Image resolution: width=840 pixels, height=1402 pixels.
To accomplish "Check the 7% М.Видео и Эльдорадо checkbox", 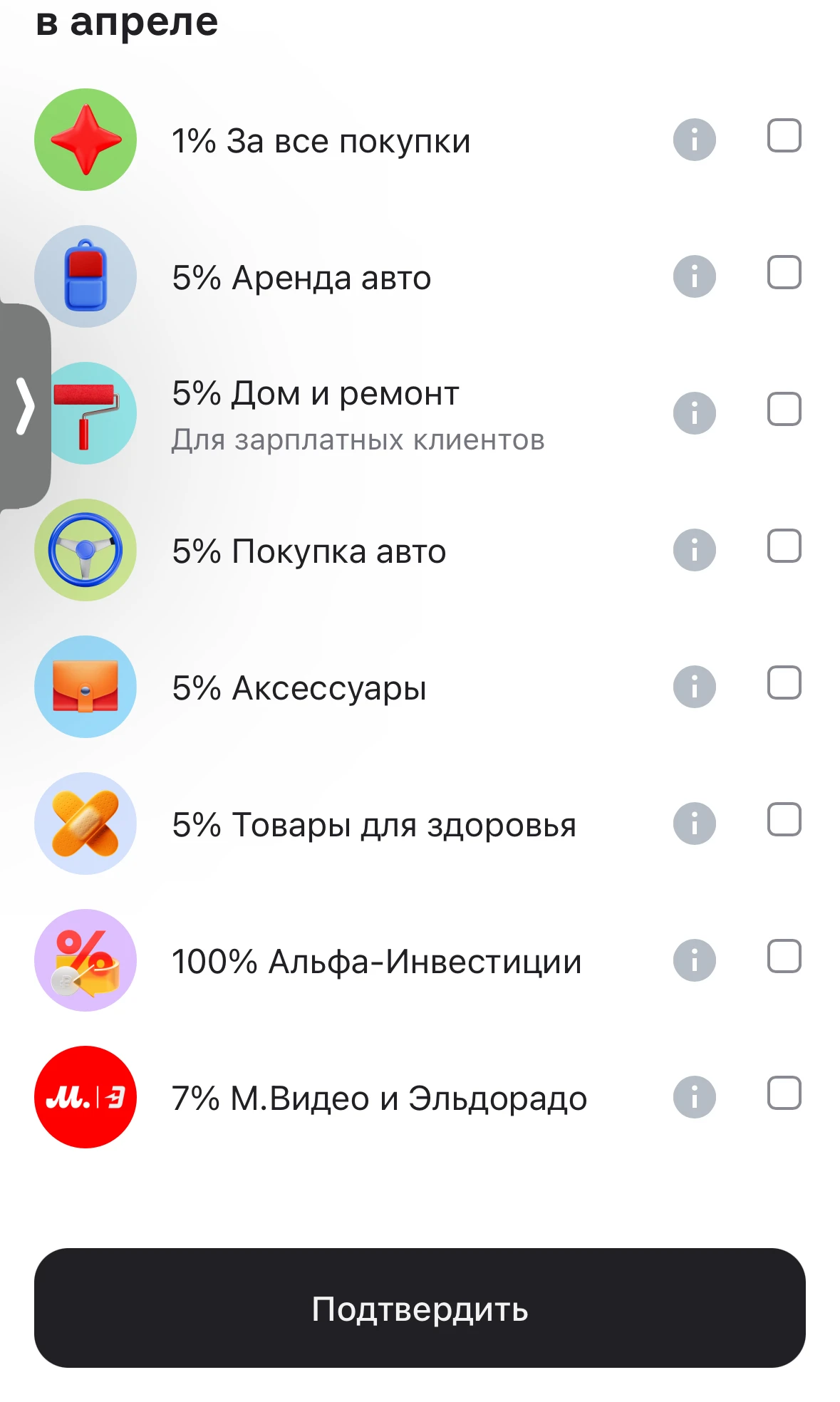I will (784, 1094).
